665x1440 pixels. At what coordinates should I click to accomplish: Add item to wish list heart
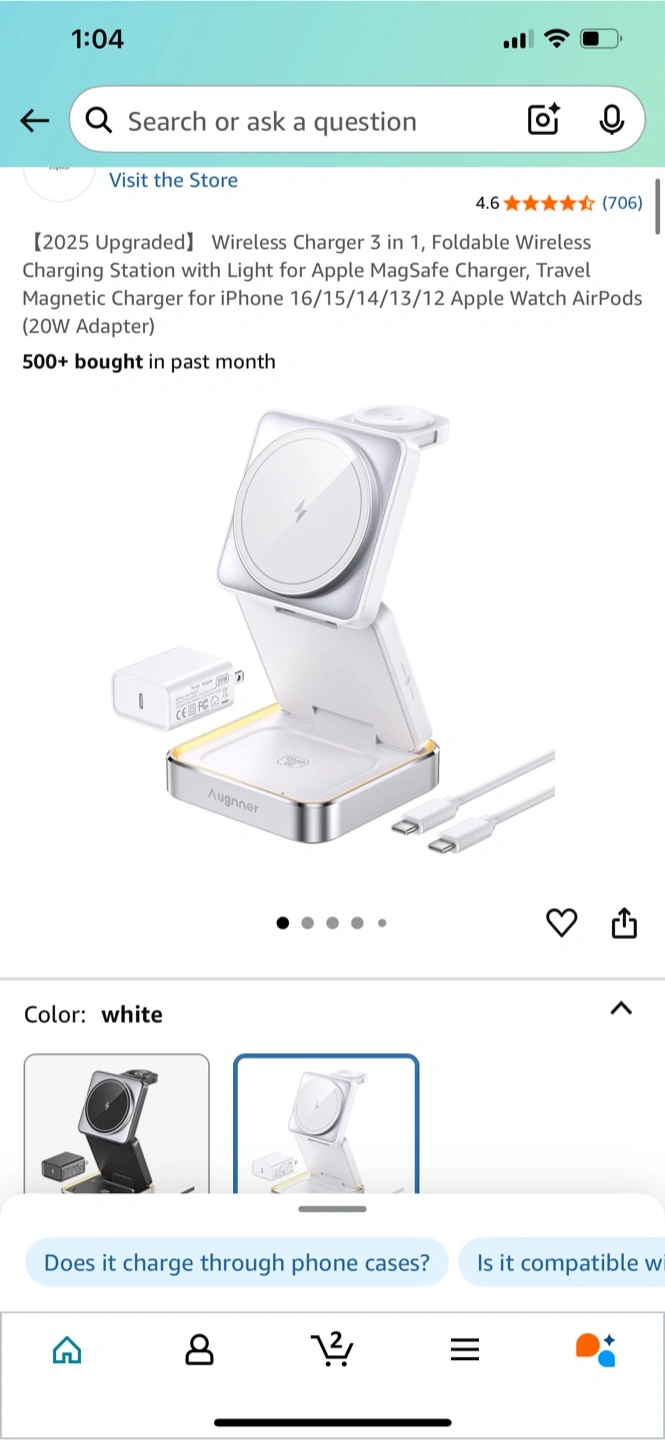[561, 923]
